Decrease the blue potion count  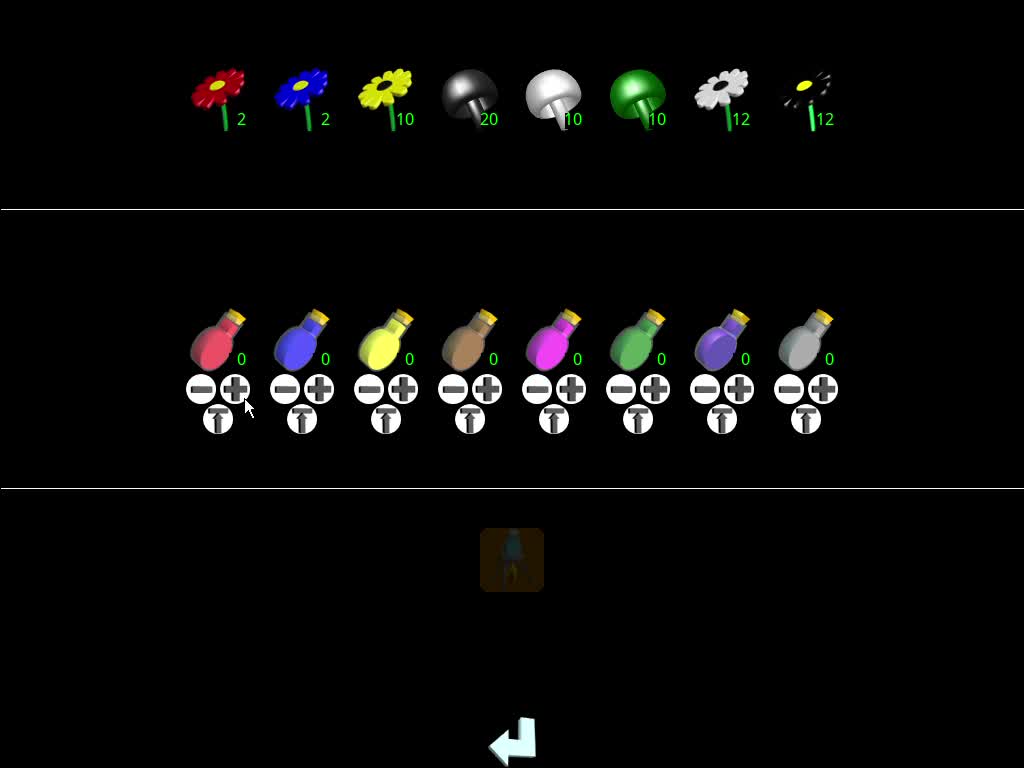(x=285, y=389)
